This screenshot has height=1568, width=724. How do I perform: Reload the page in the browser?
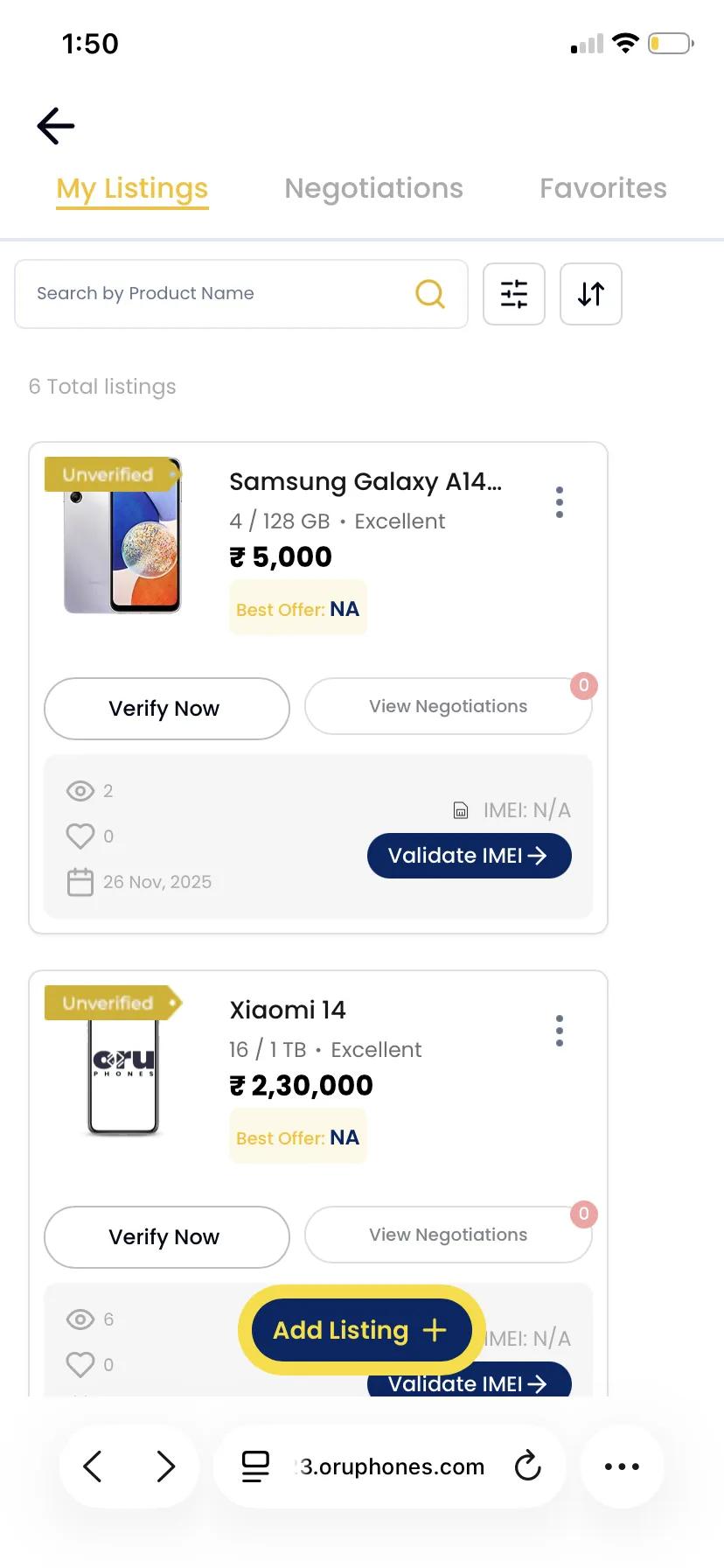point(527,1466)
